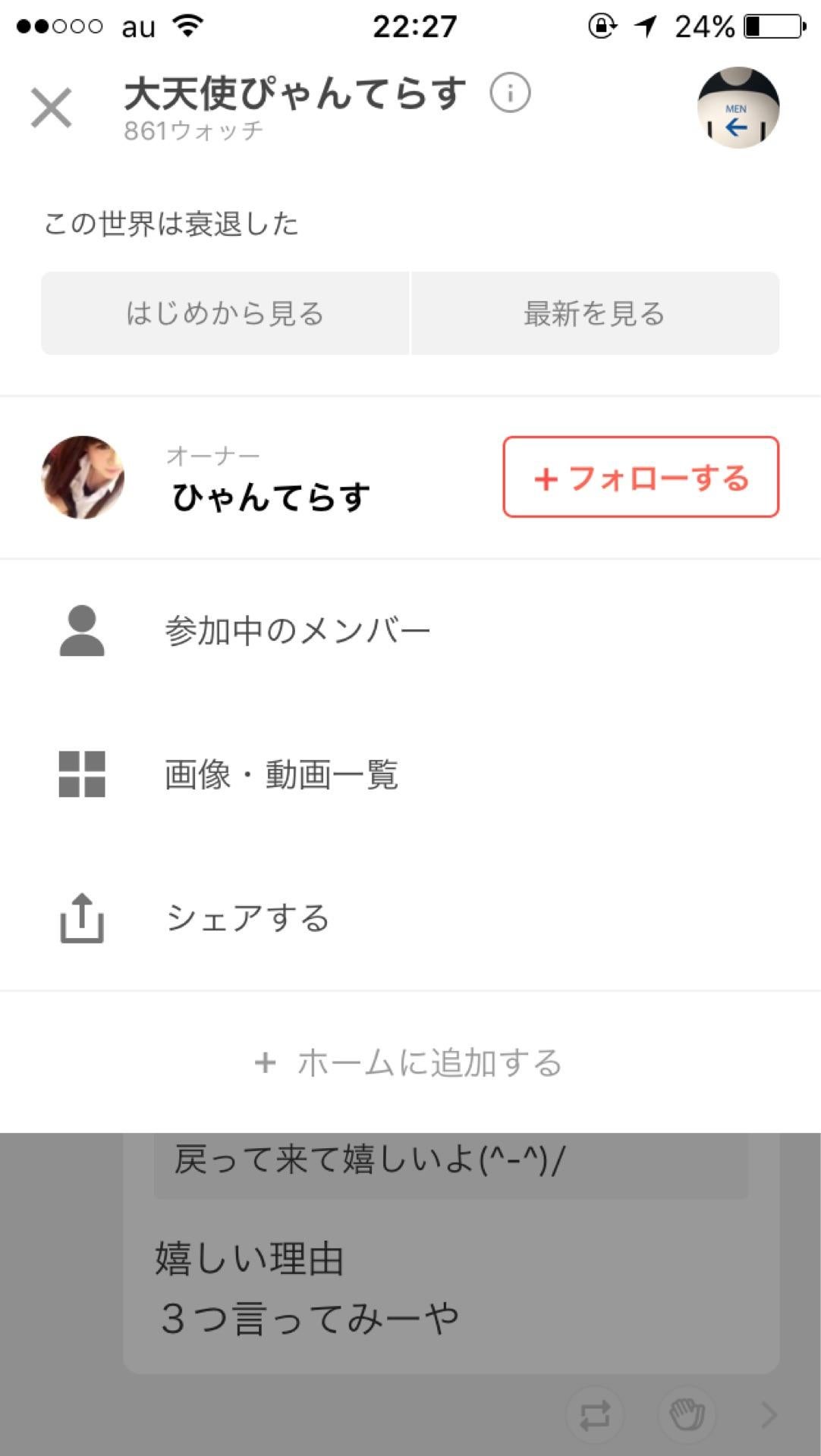This screenshot has height=1456, width=821.
Task: Select the 最新を見る tab
Action: tap(594, 313)
